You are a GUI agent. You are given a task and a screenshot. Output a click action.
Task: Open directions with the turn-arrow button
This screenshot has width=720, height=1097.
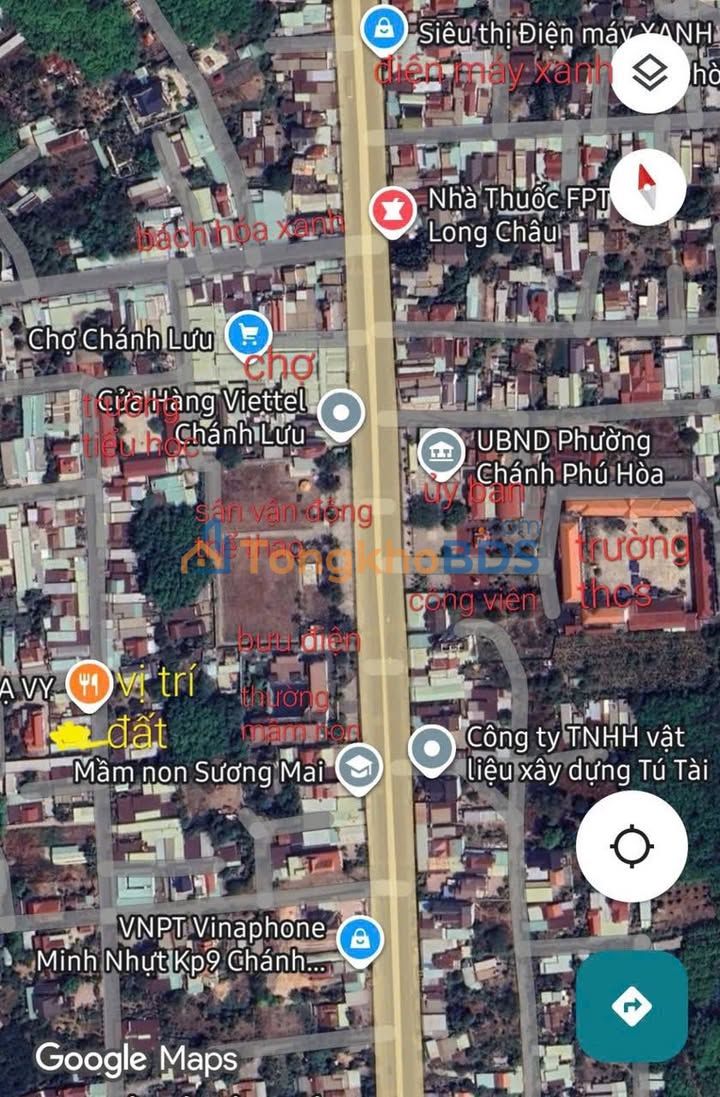pos(631,1005)
